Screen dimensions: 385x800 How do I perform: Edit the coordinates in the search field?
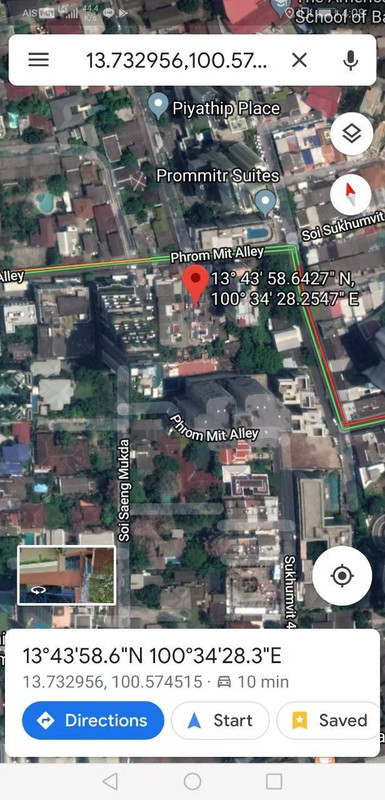click(176, 60)
